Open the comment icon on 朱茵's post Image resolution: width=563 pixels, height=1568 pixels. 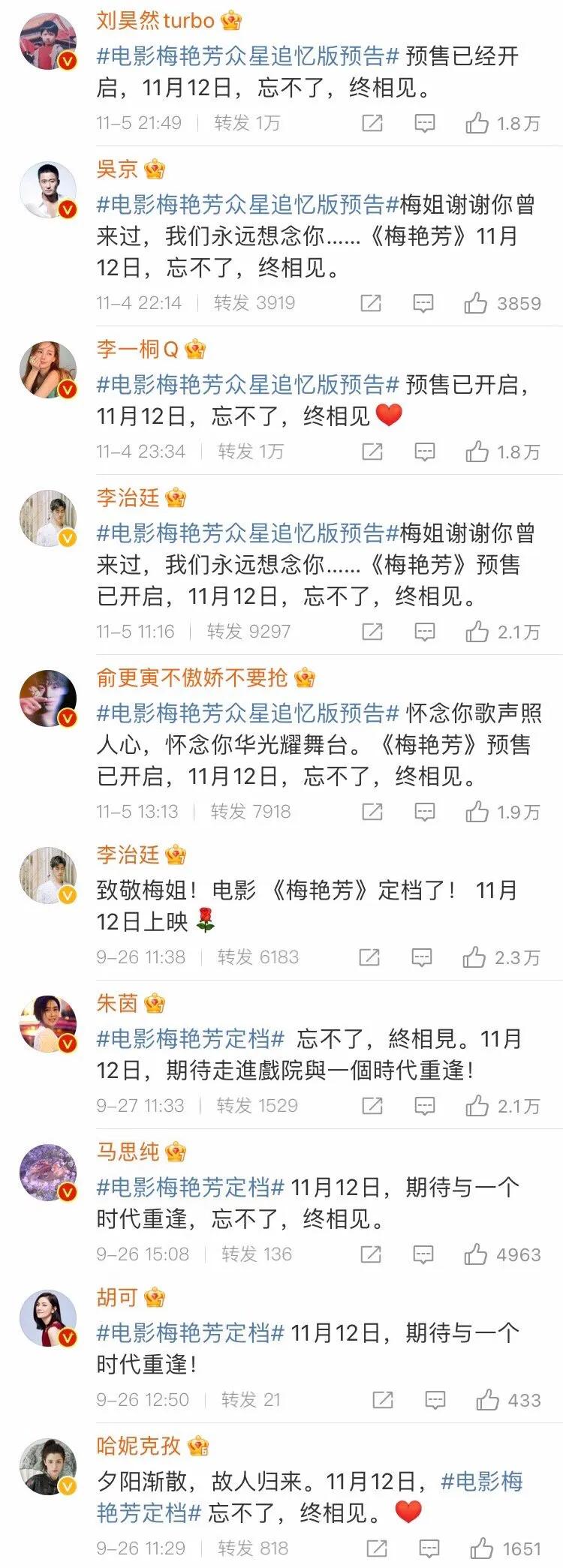[x=424, y=1105]
